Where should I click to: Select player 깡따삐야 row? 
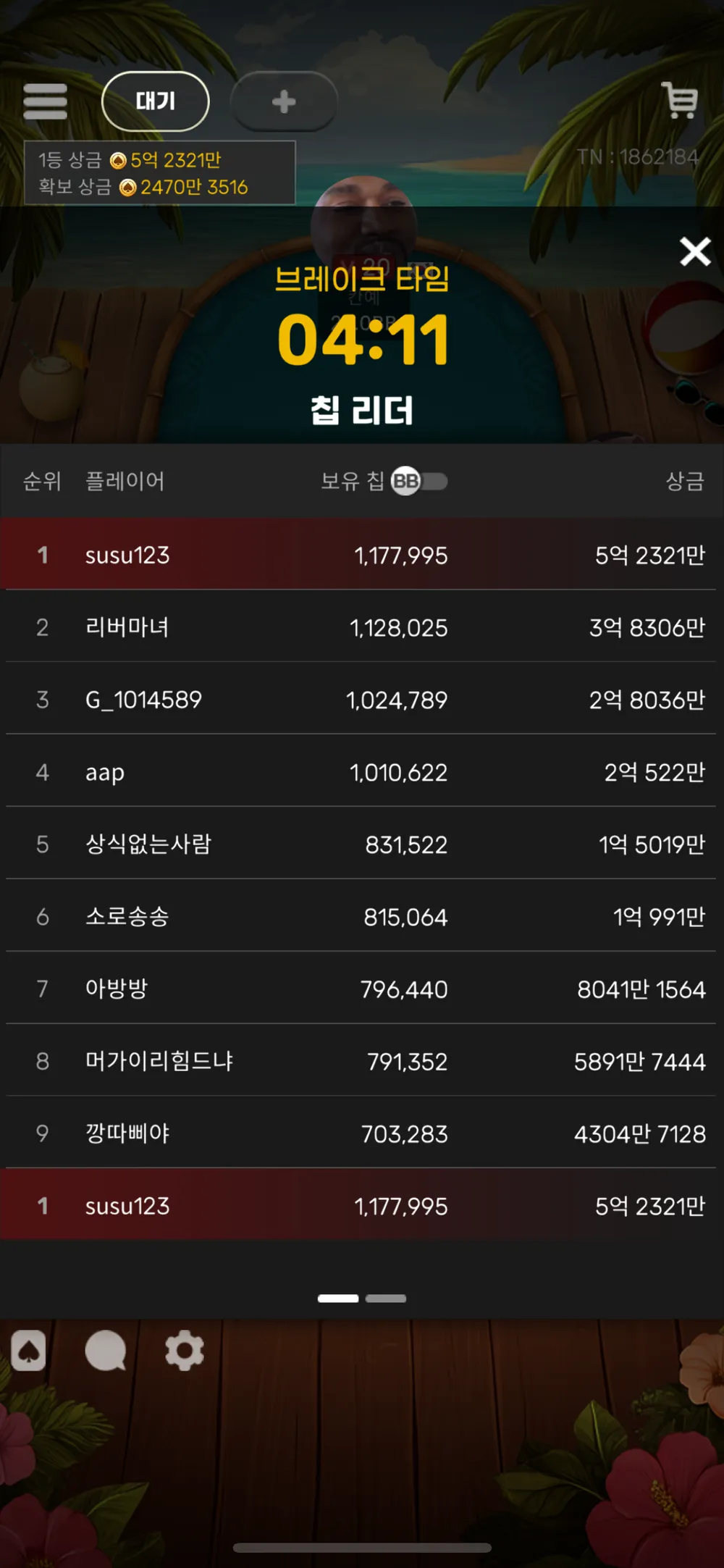point(362,1133)
